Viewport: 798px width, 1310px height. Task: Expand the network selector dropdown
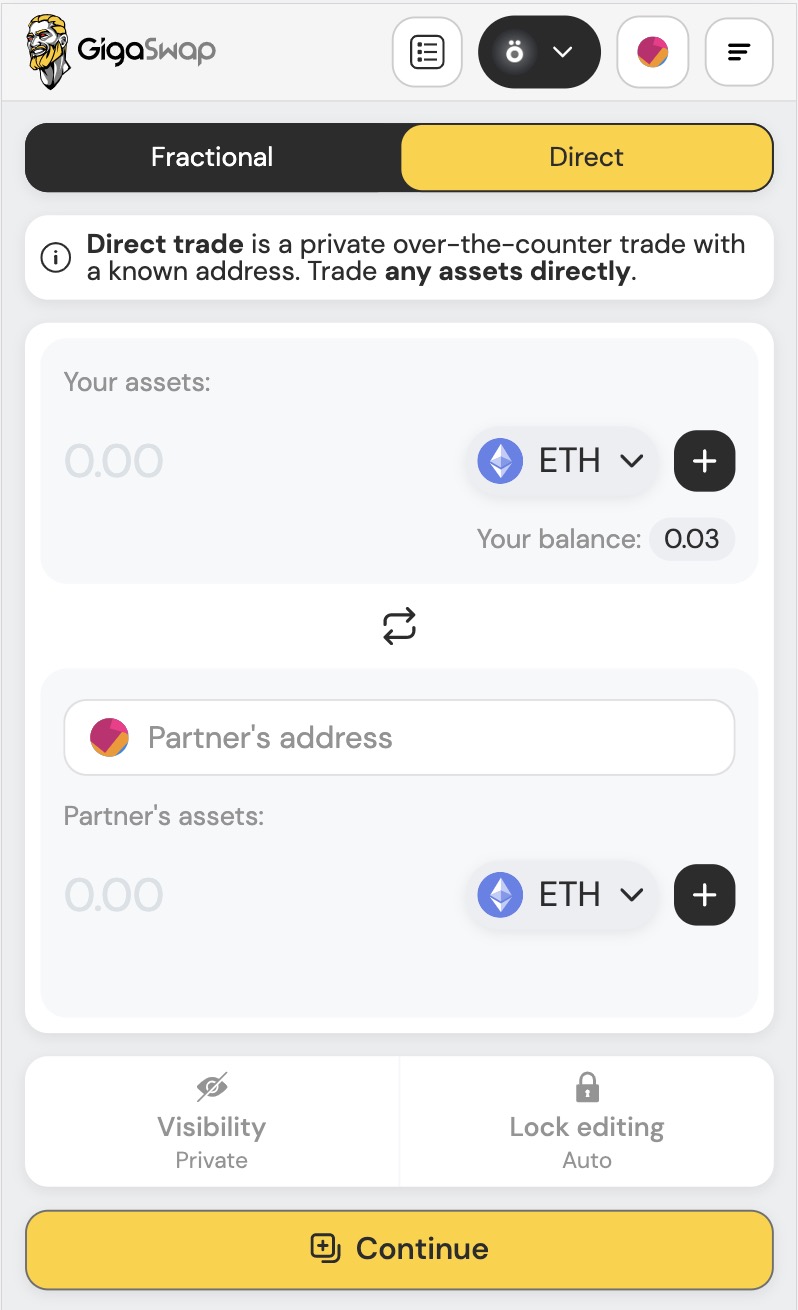click(x=540, y=52)
